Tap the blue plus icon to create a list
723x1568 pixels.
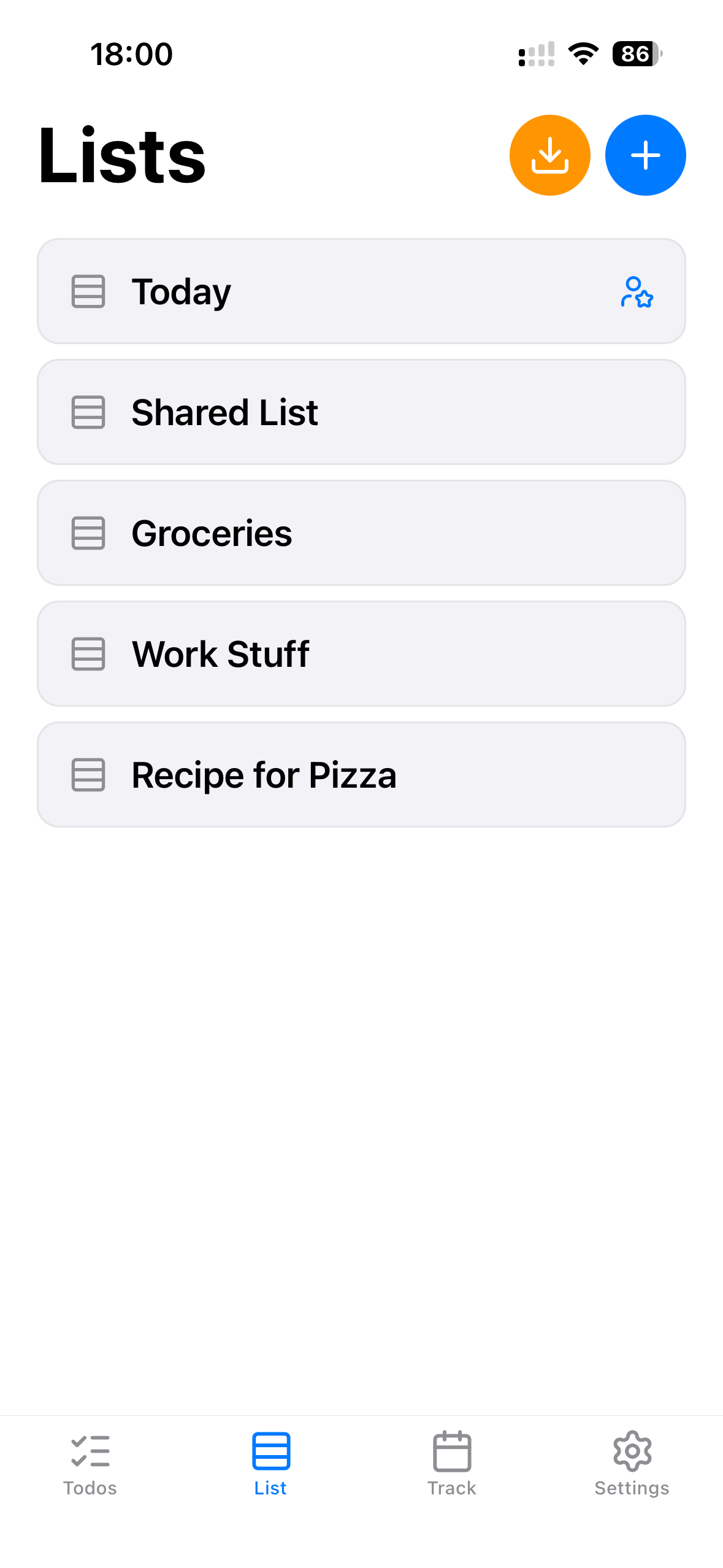pos(645,155)
